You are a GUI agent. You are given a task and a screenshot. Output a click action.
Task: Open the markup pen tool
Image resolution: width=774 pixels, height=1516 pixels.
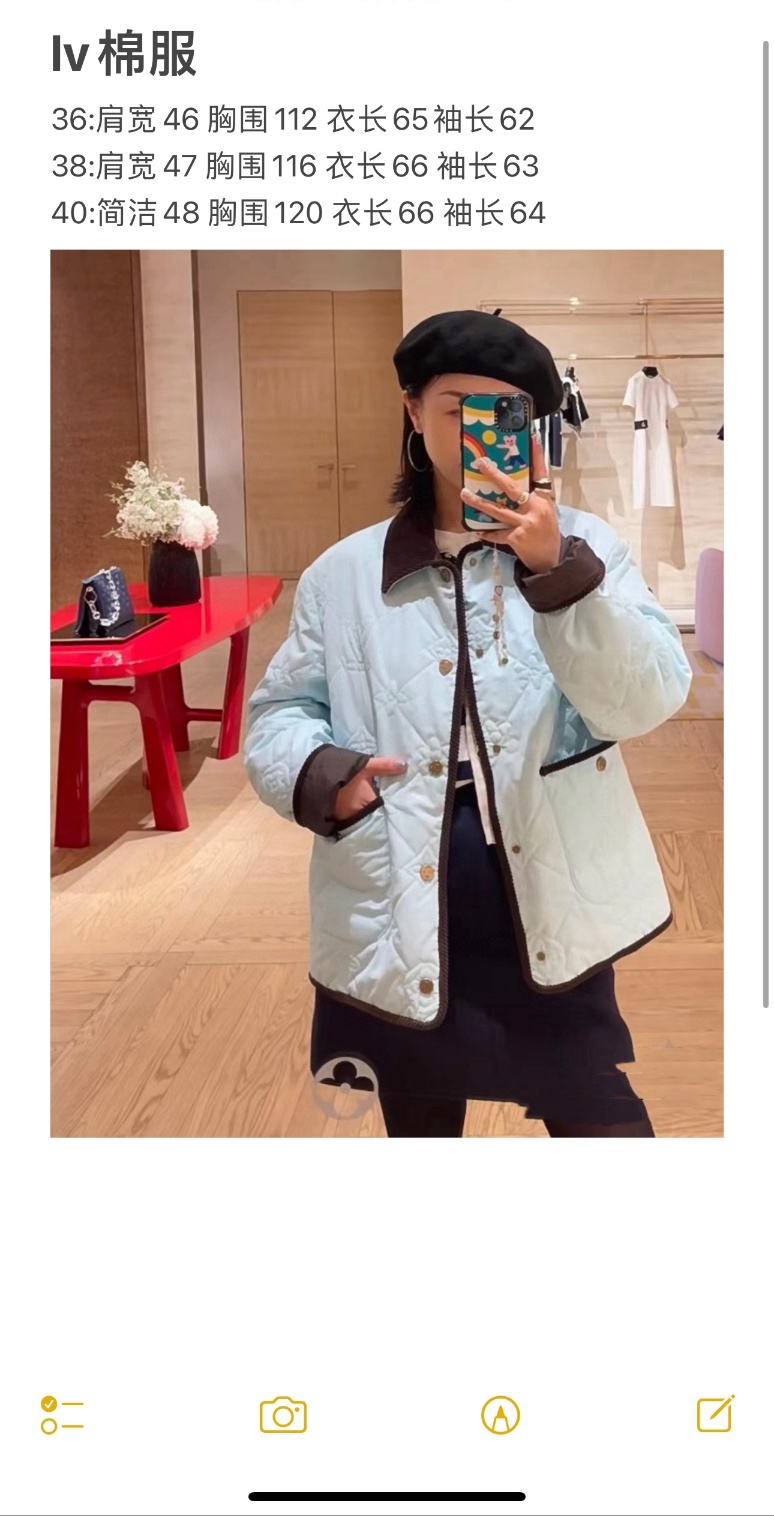pos(500,1415)
